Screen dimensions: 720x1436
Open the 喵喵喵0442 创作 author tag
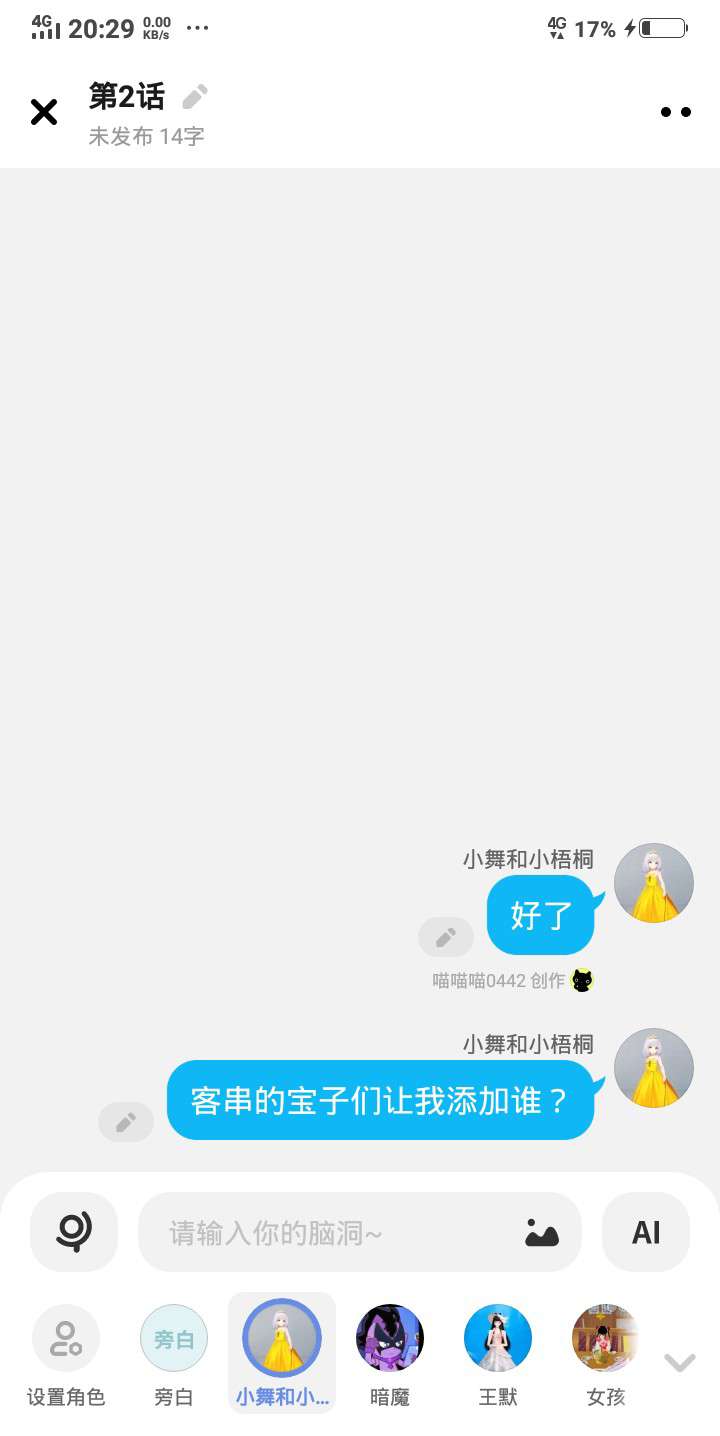coord(512,981)
